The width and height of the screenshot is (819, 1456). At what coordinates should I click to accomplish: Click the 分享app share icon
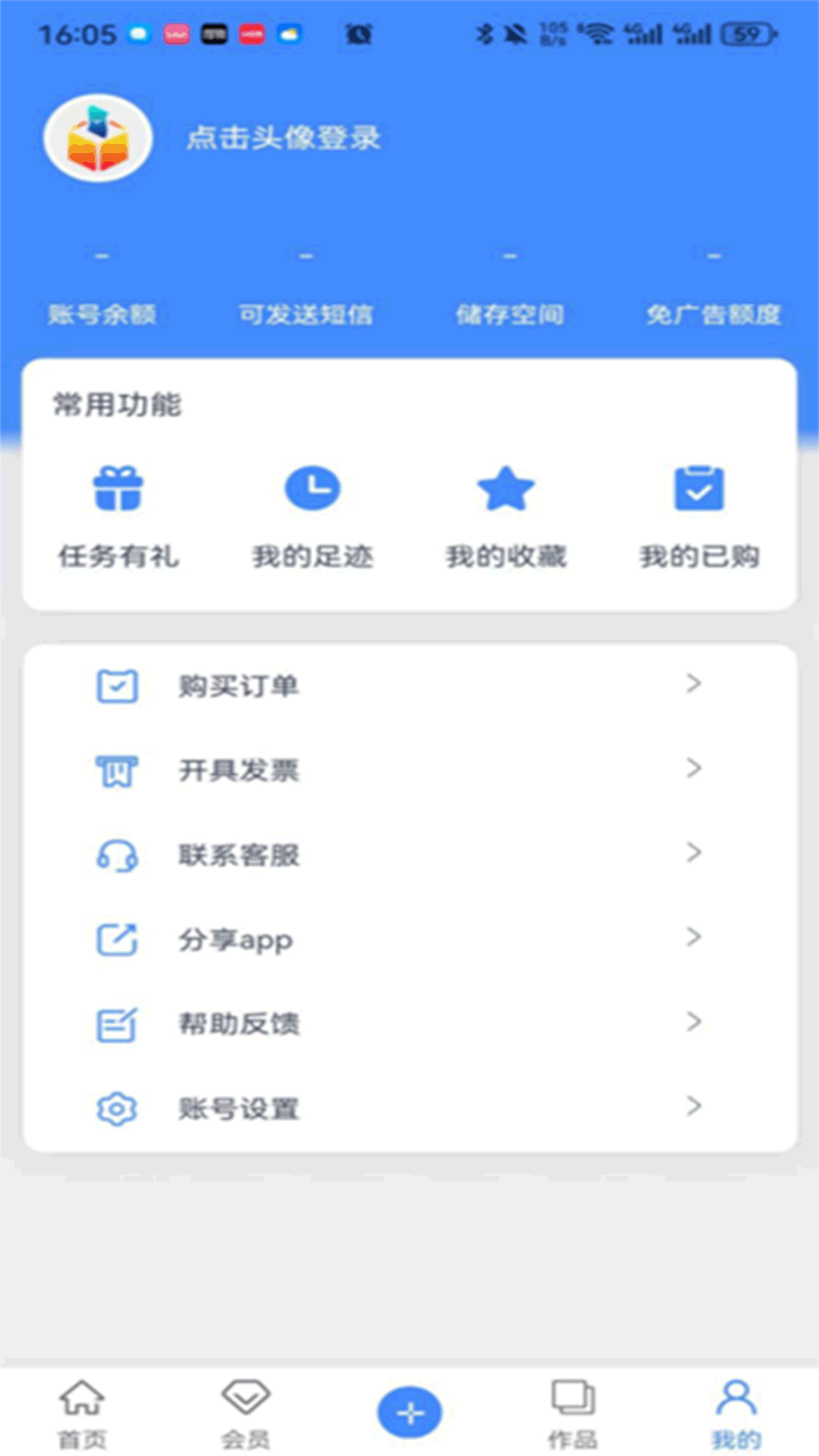115,938
